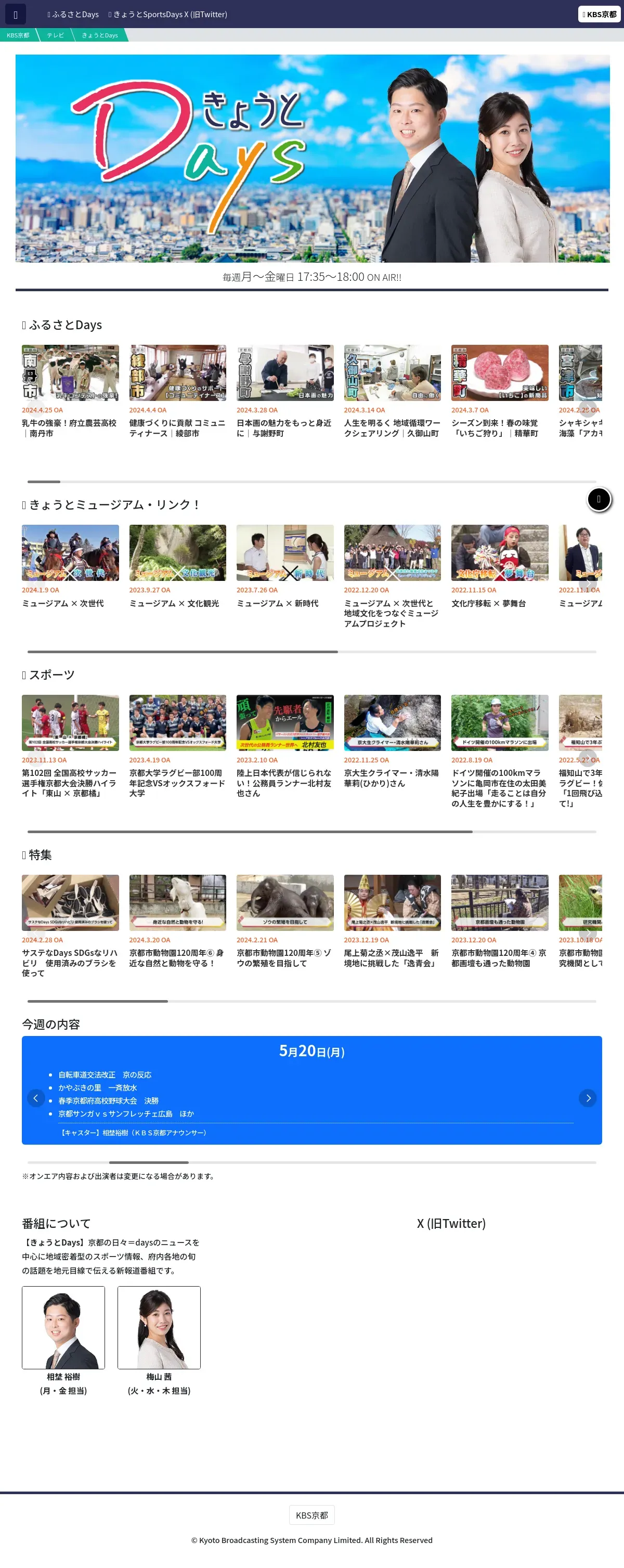Open 京大生クライマー・清水陽華莉さん card
The height and width of the screenshot is (1568, 624).
point(392,742)
